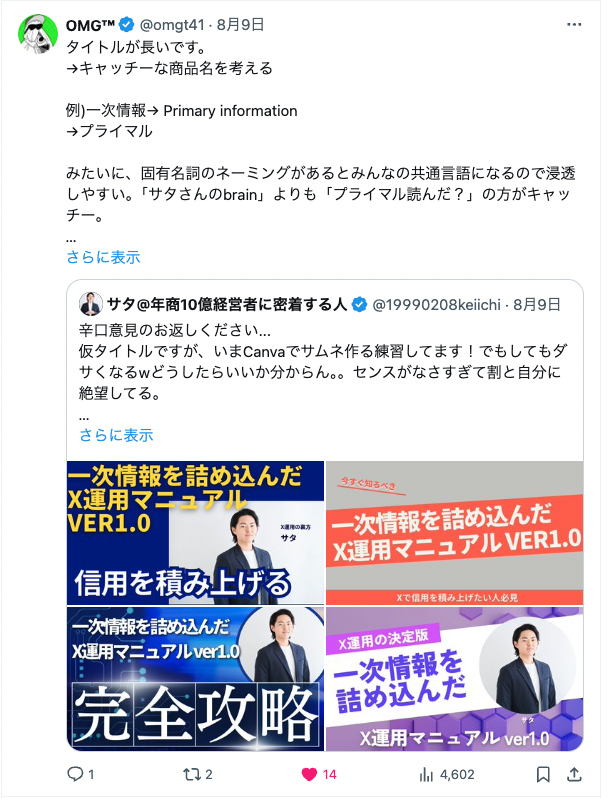The height and width of the screenshot is (798, 607).
Task: Unlike the post with 14 likes
Action: (311, 773)
